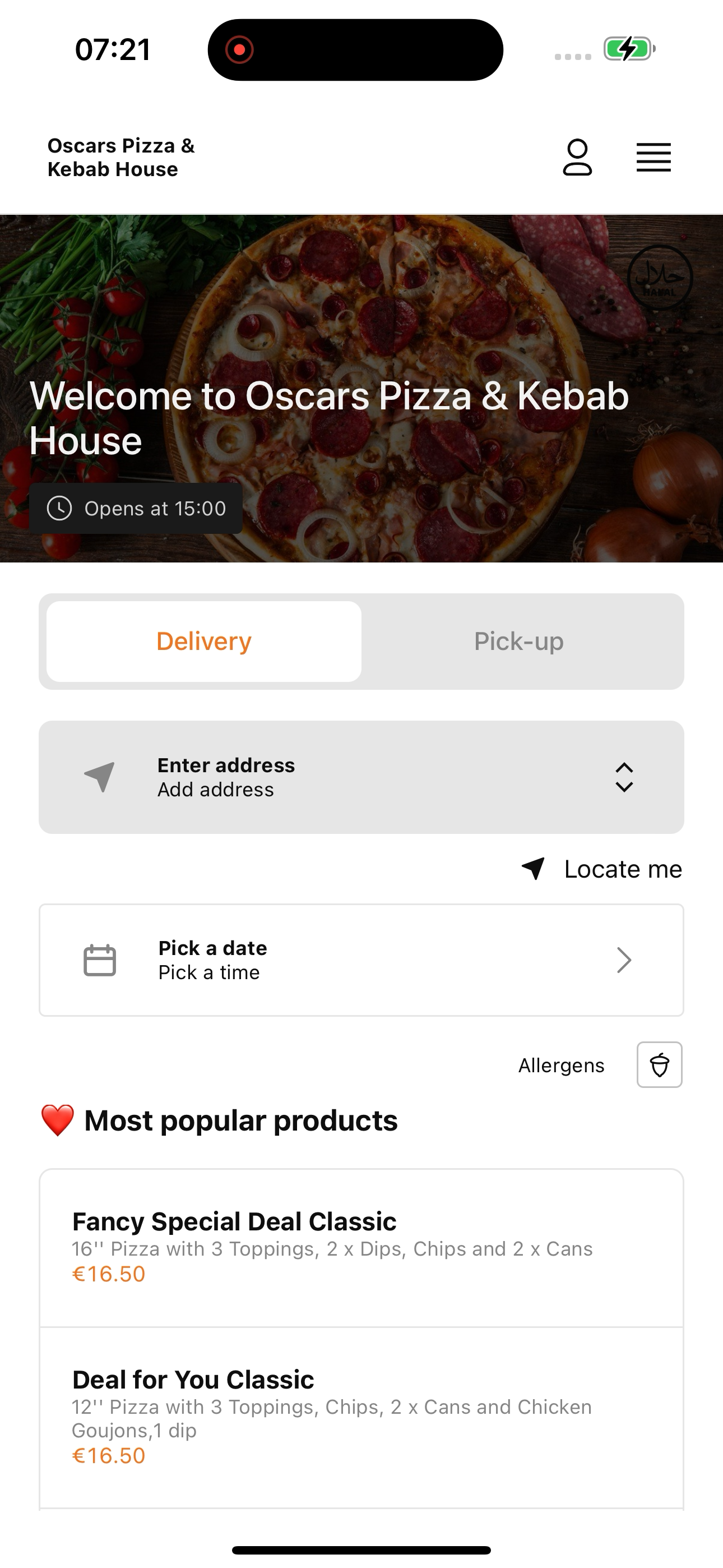Open the hamburger menu
The image size is (723, 1568).
[x=654, y=158]
